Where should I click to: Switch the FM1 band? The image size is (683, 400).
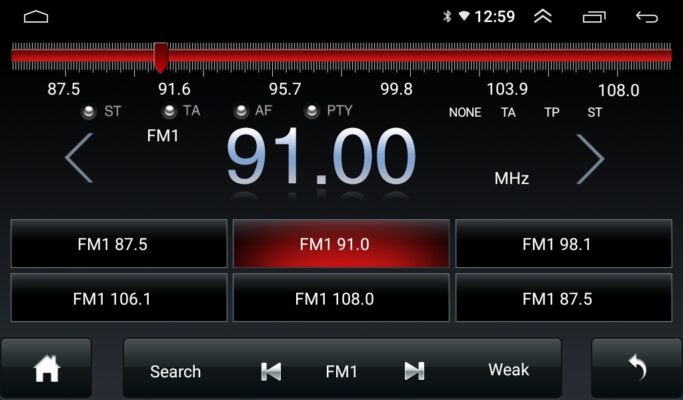(341, 371)
